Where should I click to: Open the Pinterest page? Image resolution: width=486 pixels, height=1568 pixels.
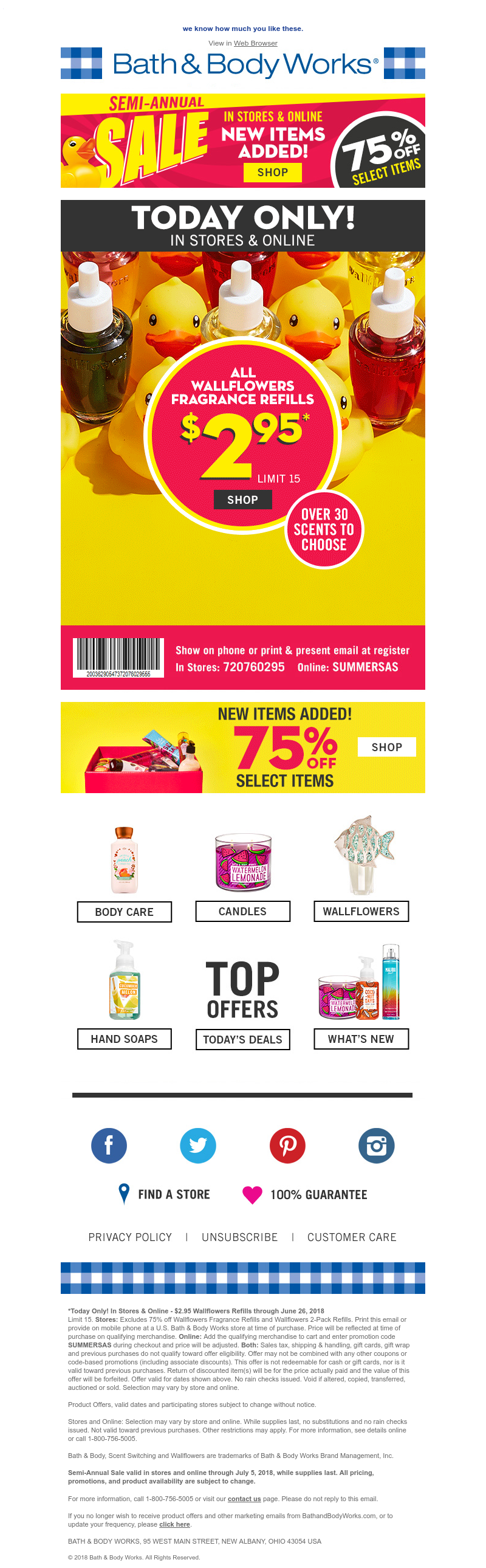287,1146
